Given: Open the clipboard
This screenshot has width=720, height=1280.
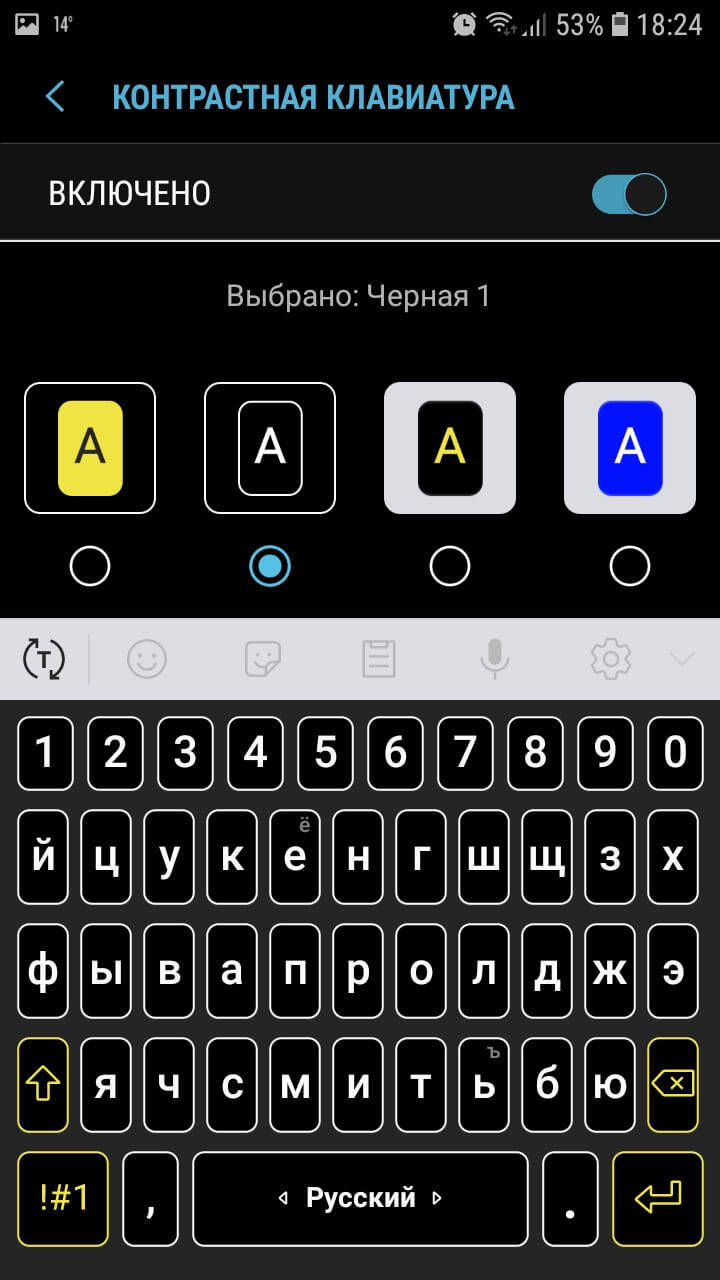Looking at the screenshot, I should point(379,659).
